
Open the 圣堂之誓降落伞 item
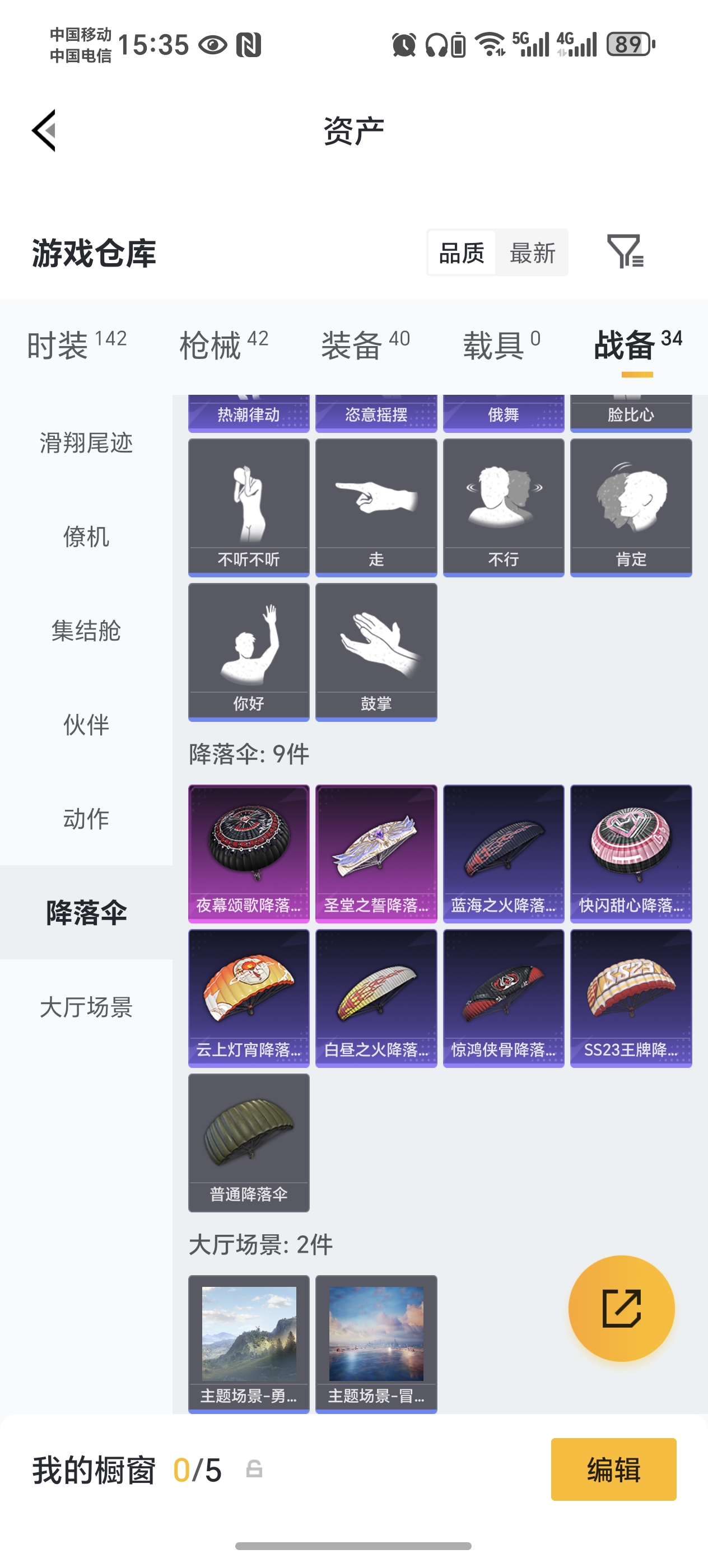click(376, 853)
